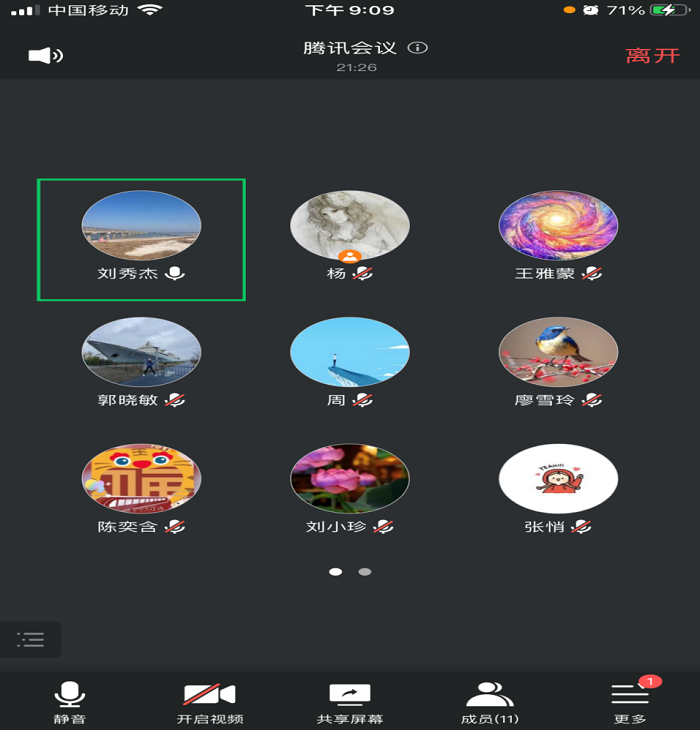Turn on camera with 开启视频
700x730 pixels.
coord(209,702)
